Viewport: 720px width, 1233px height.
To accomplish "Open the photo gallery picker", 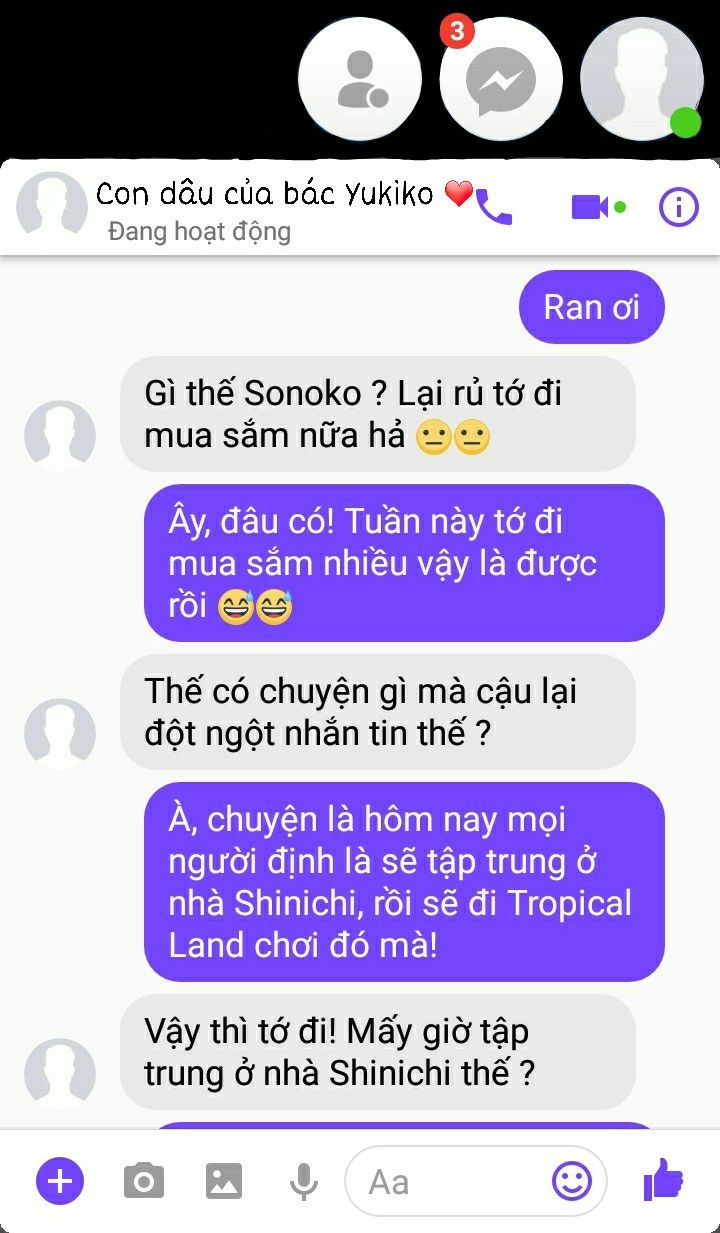I will pyautogui.click(x=224, y=1181).
